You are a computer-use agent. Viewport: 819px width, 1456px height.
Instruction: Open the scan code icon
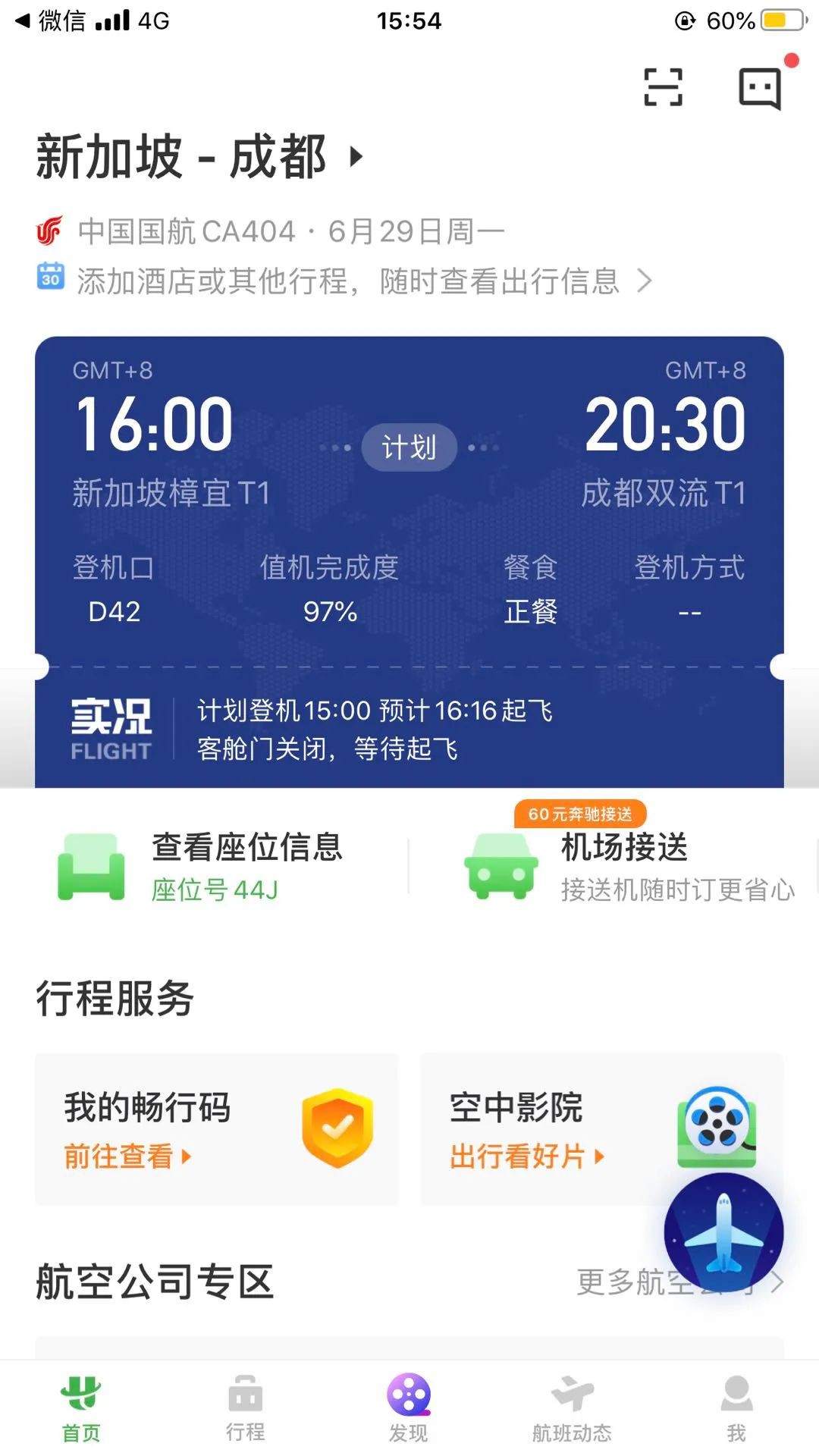pyautogui.click(x=663, y=87)
